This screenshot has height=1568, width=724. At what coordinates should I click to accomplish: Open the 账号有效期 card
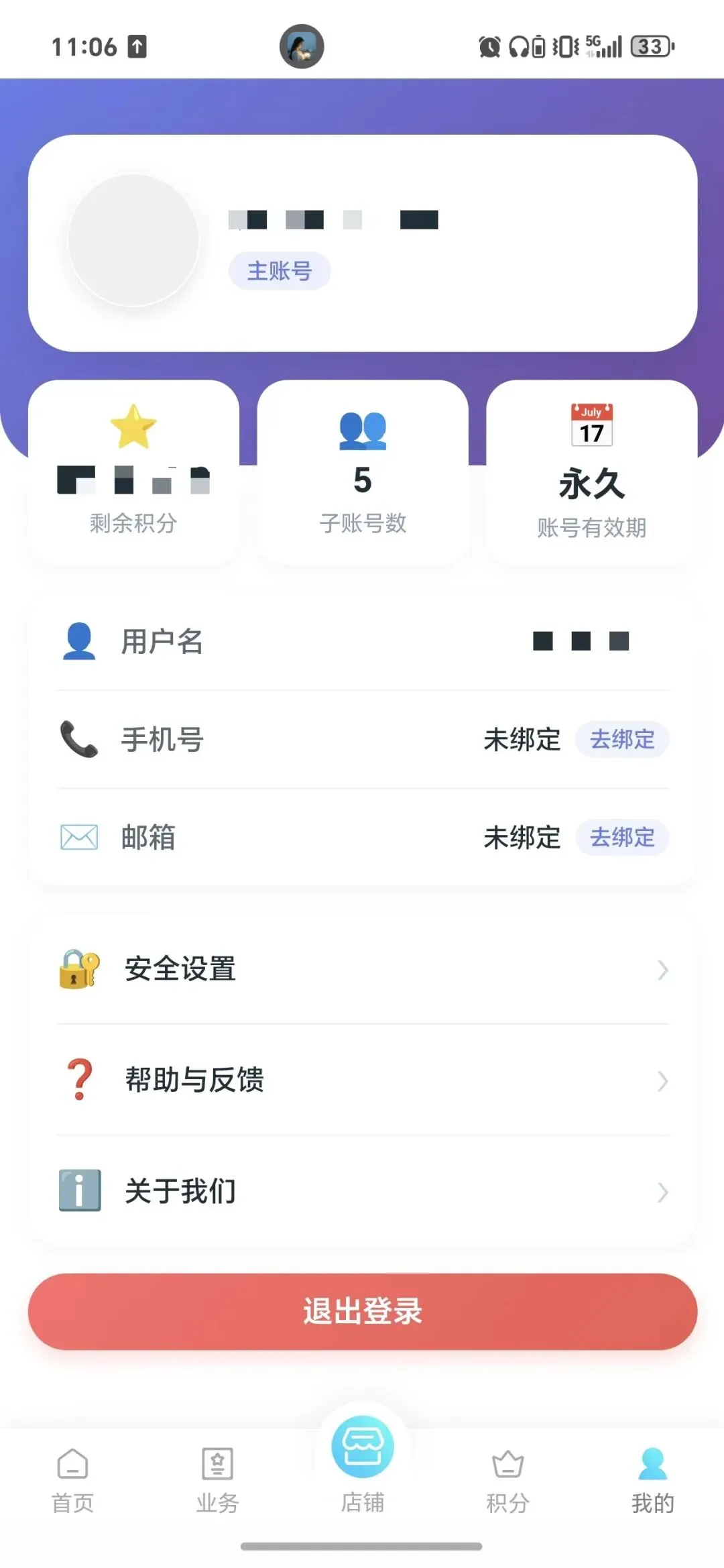point(591,473)
